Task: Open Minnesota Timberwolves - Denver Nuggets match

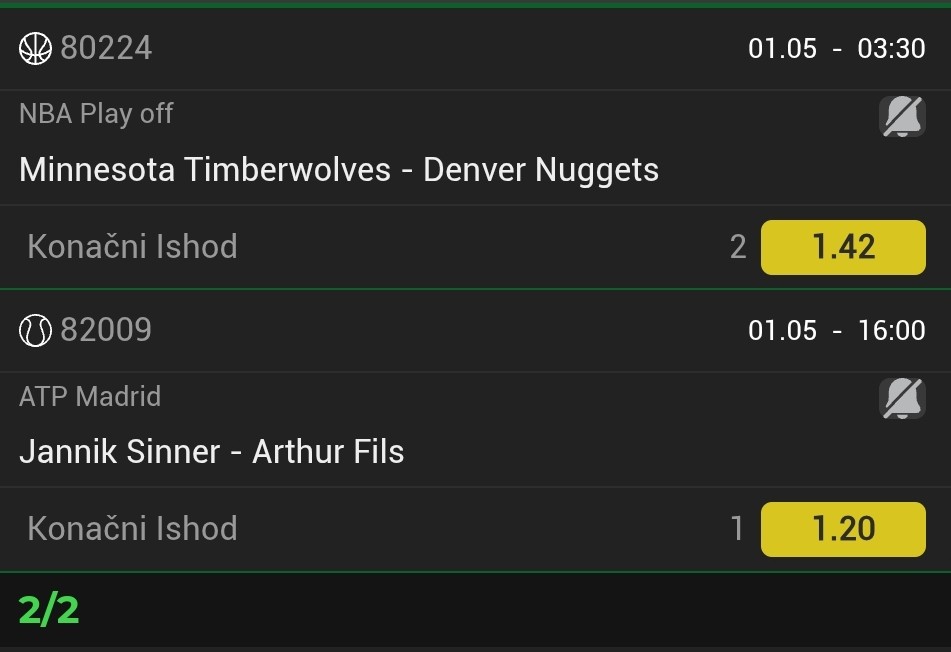Action: (339, 170)
